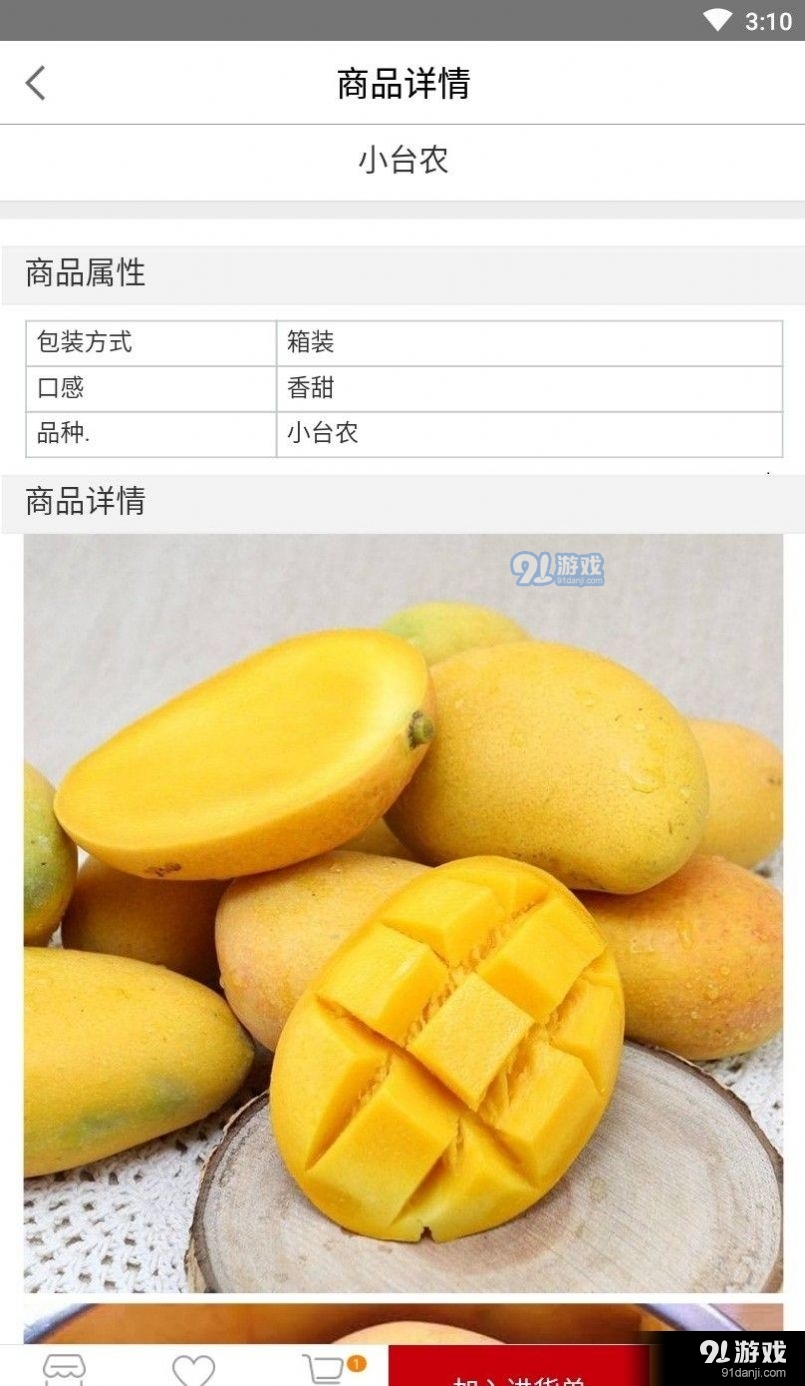Tap the back arrow to go back
This screenshot has height=1386, width=805.
[x=35, y=83]
